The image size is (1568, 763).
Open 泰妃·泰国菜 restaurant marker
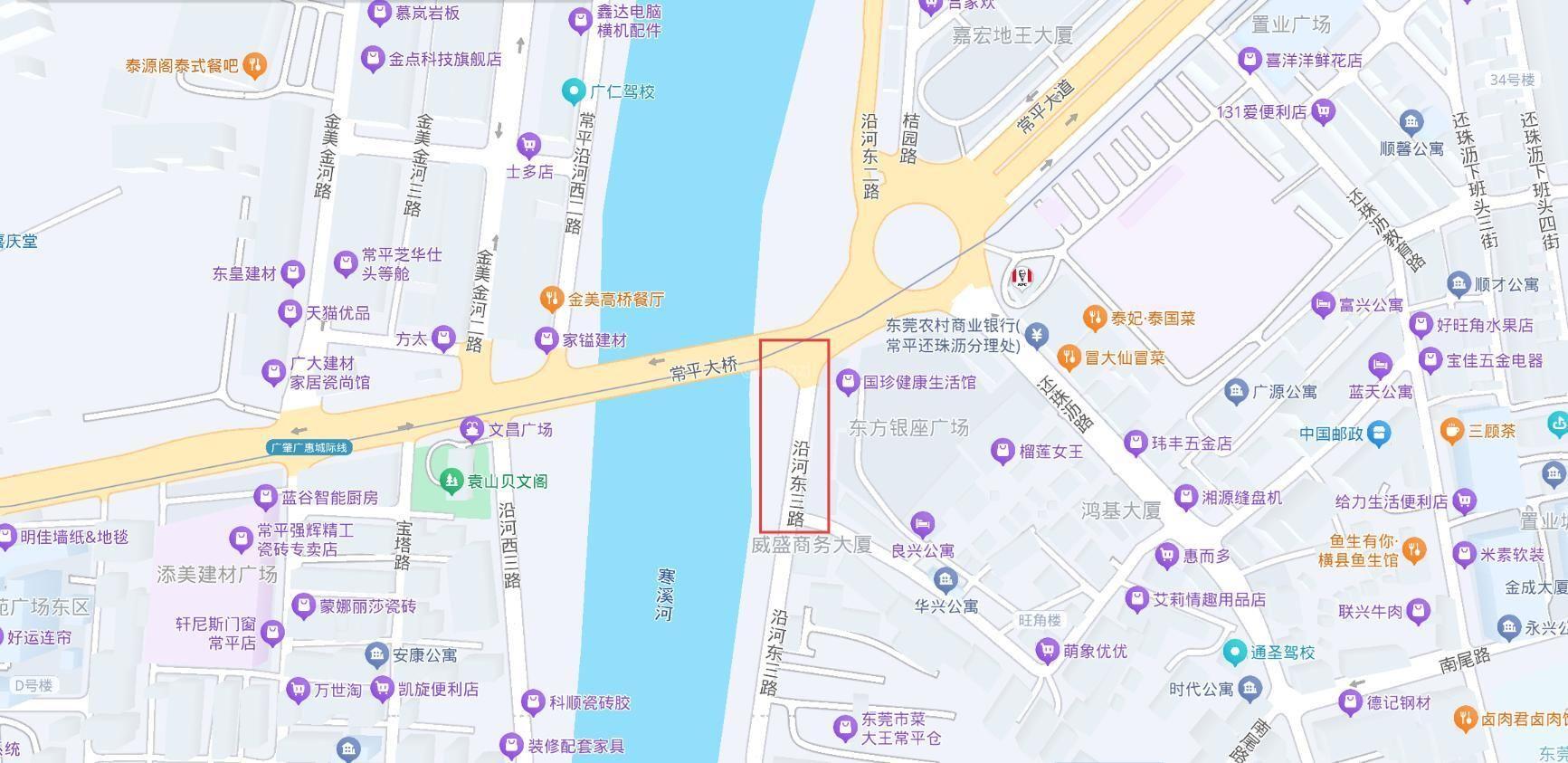click(1095, 317)
